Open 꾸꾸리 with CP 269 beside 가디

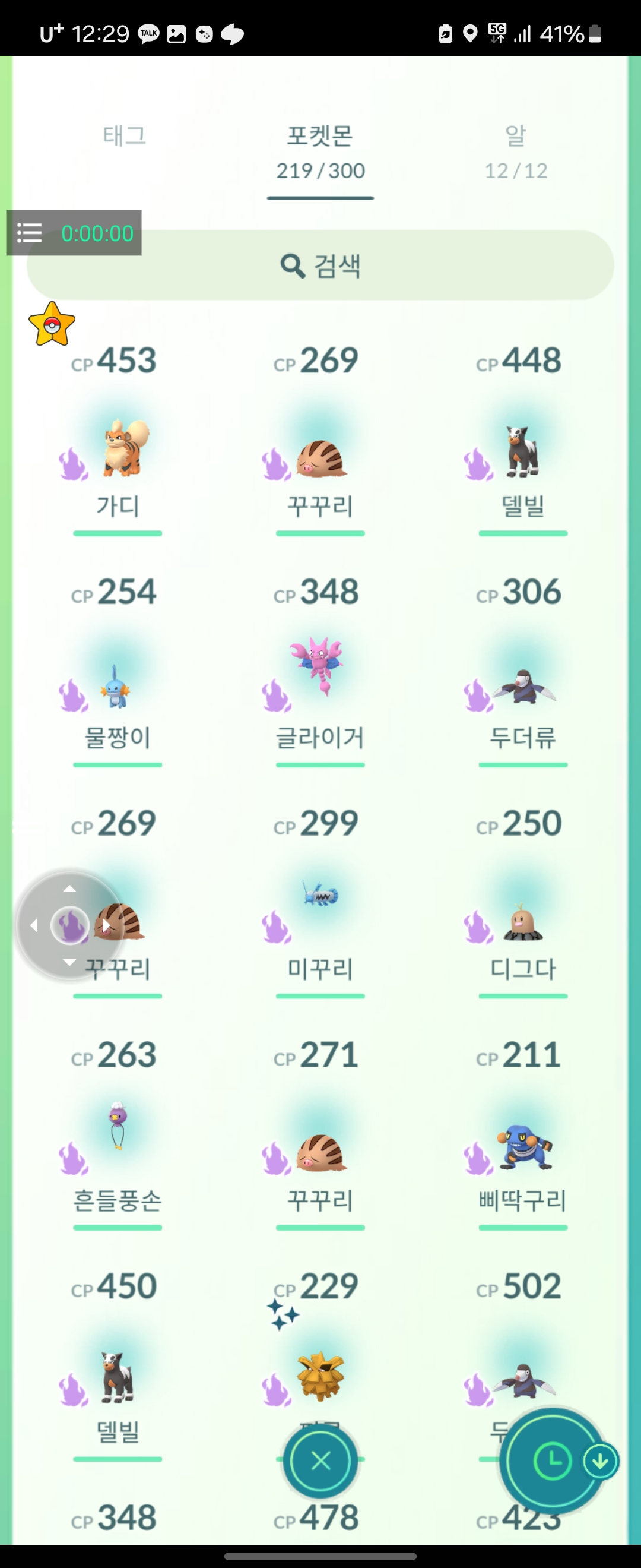[x=320, y=460]
